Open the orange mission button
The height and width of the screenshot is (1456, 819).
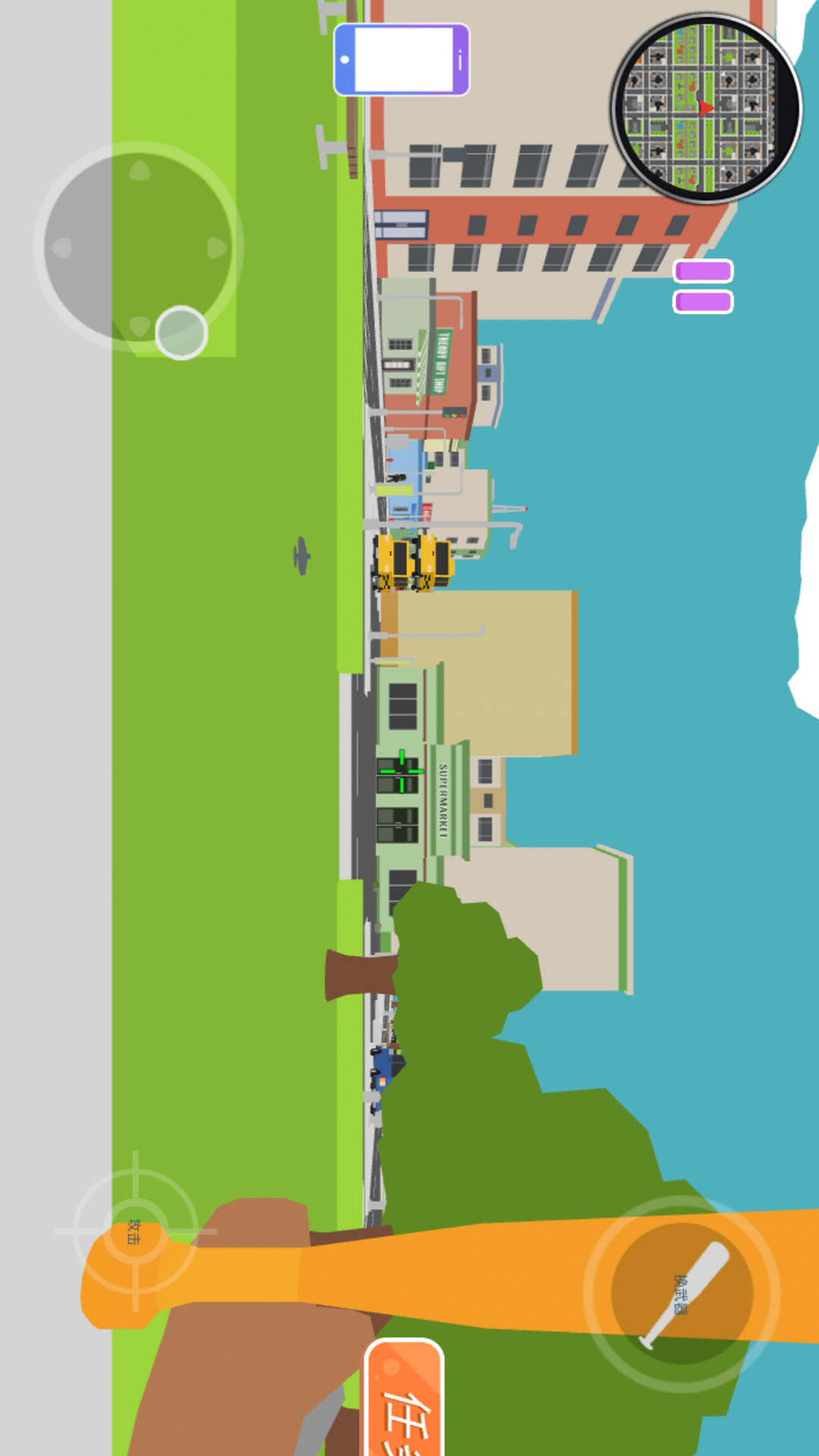[x=403, y=1397]
